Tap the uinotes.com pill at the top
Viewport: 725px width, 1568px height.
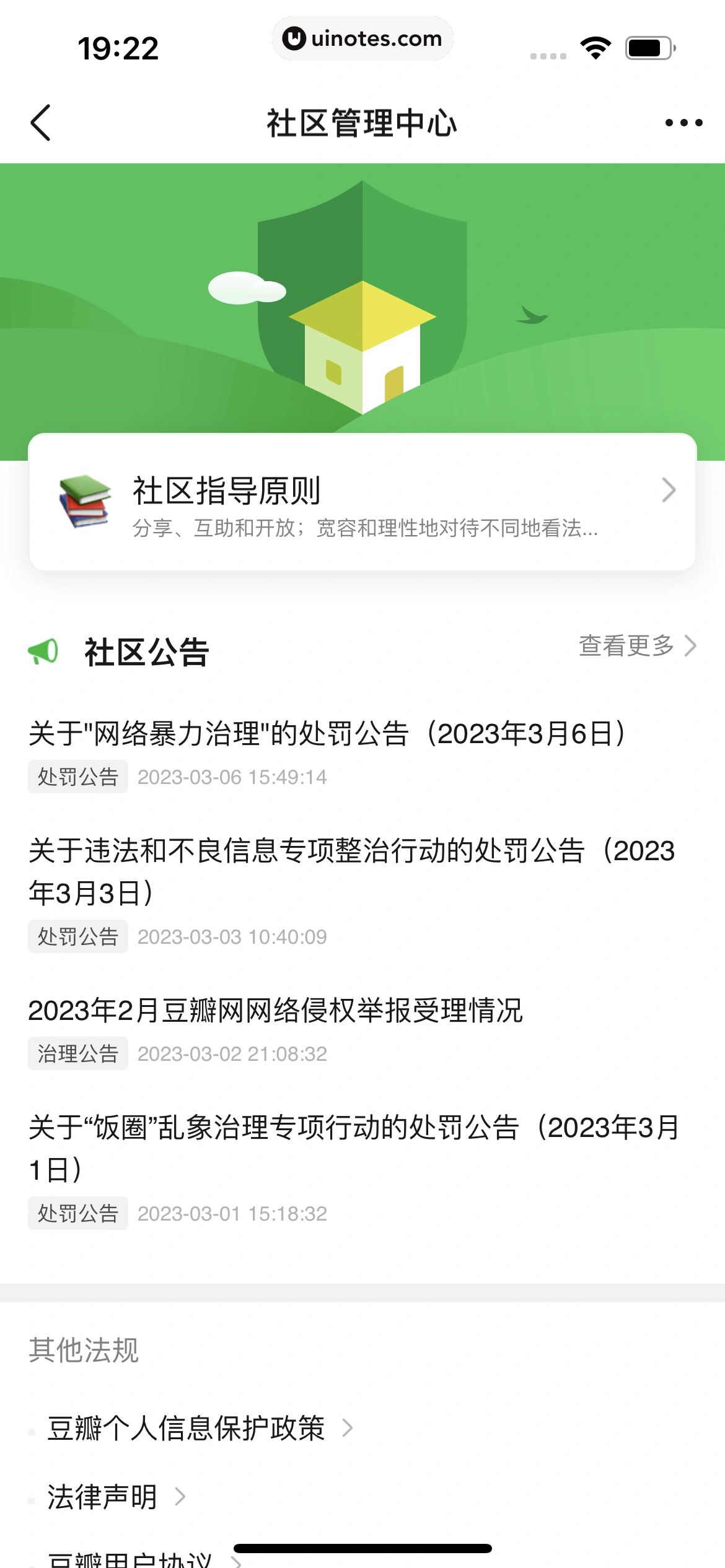[362, 38]
